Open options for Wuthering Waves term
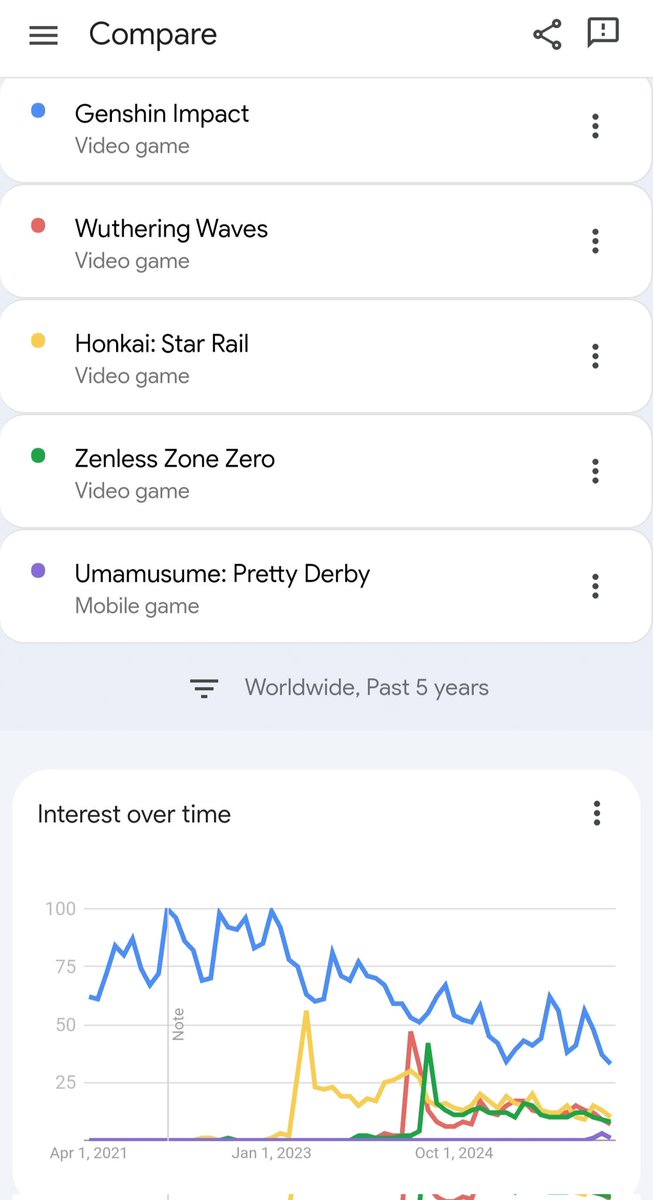 (595, 241)
